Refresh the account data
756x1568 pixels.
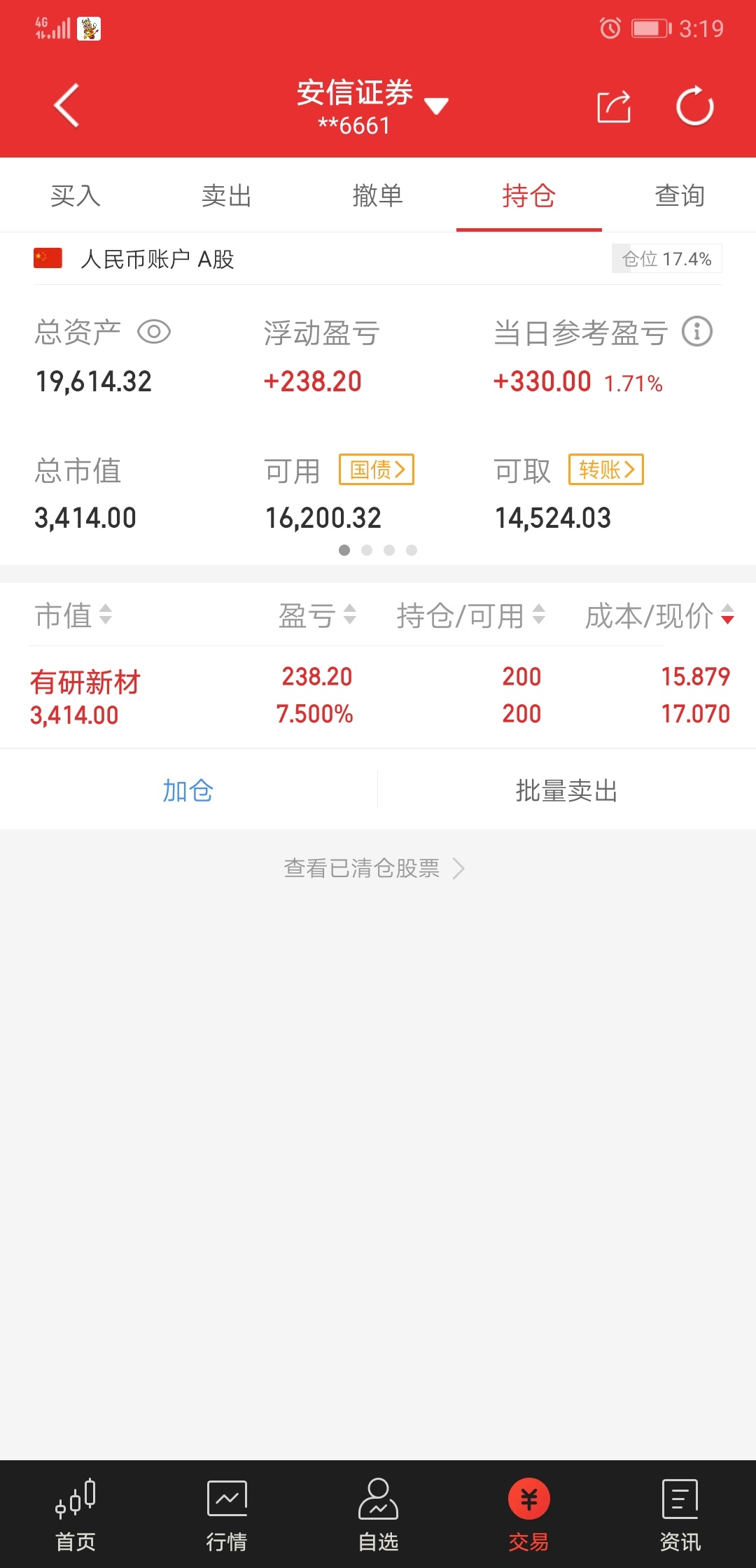694,106
